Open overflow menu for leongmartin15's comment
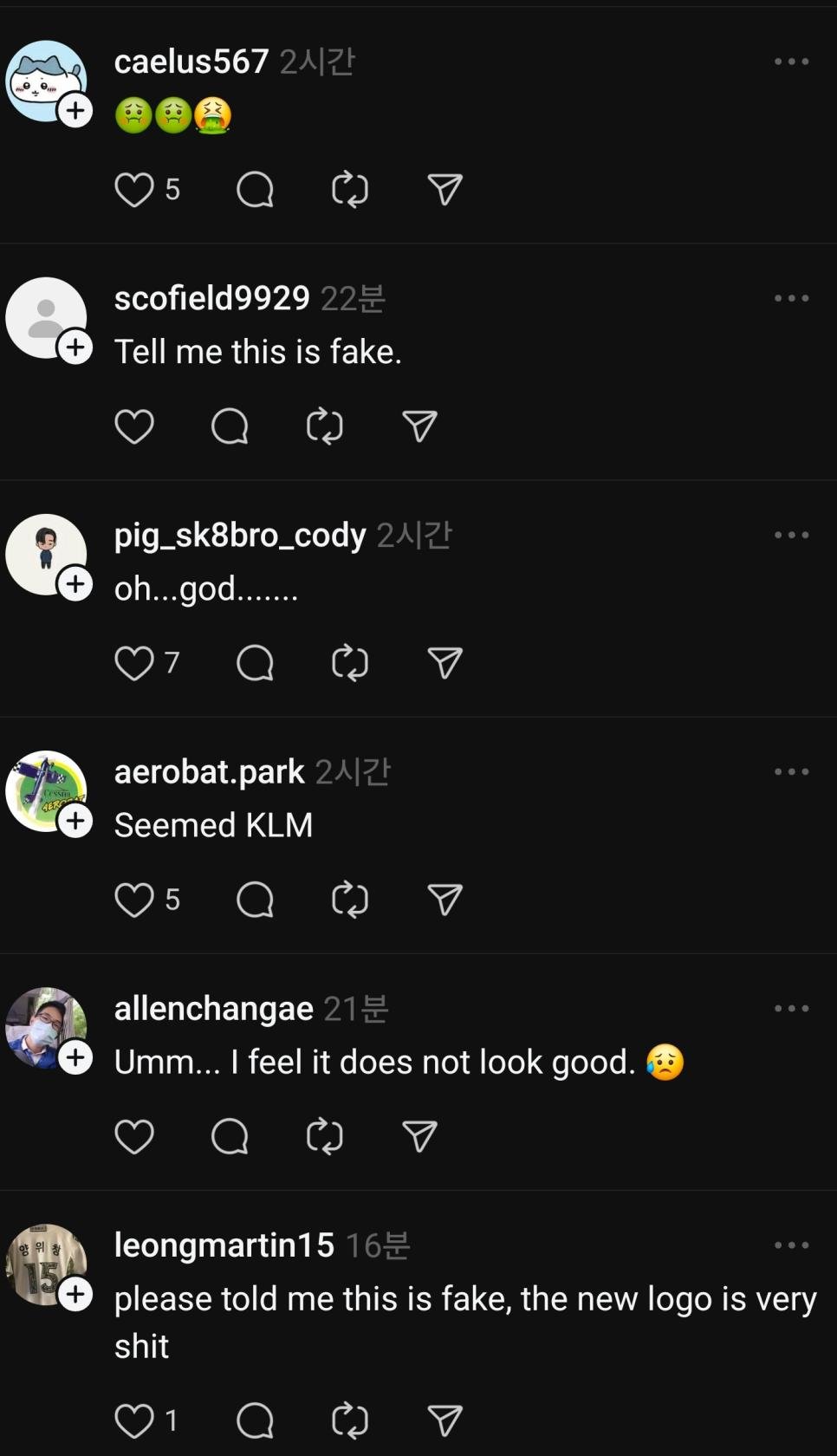 [791, 1245]
